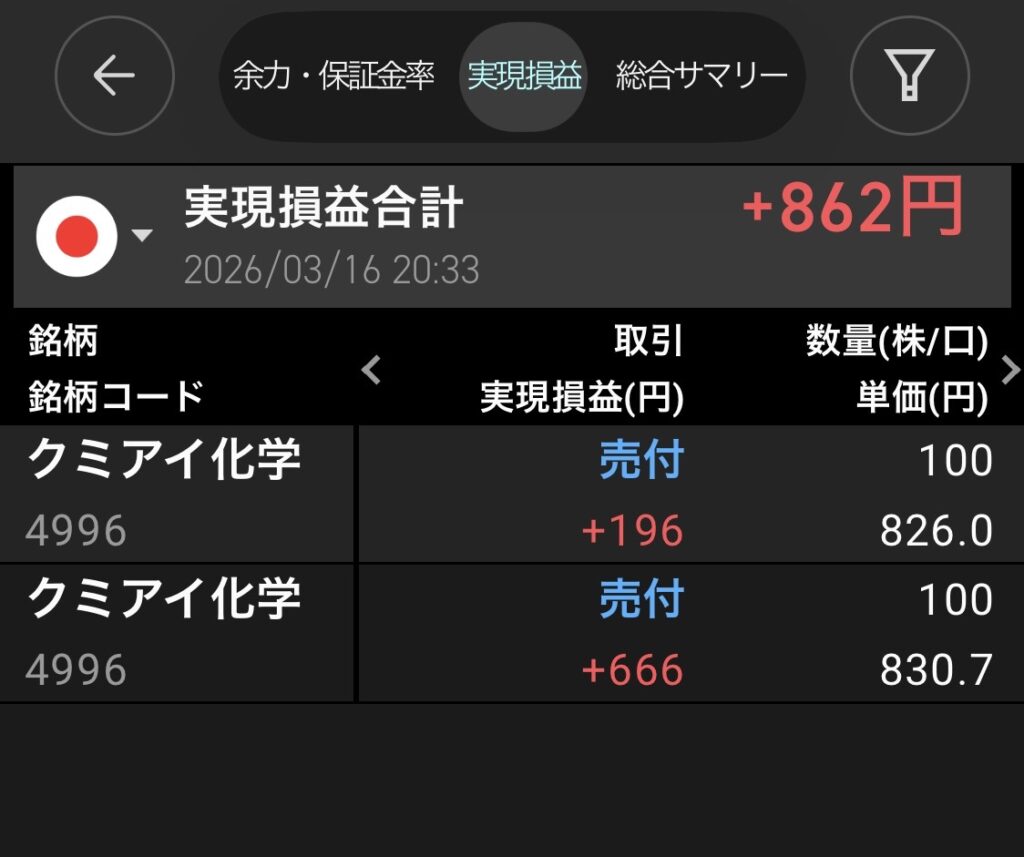Switch to 総合サマリー tab
Viewport: 1024px width, 857px height.
[701, 76]
